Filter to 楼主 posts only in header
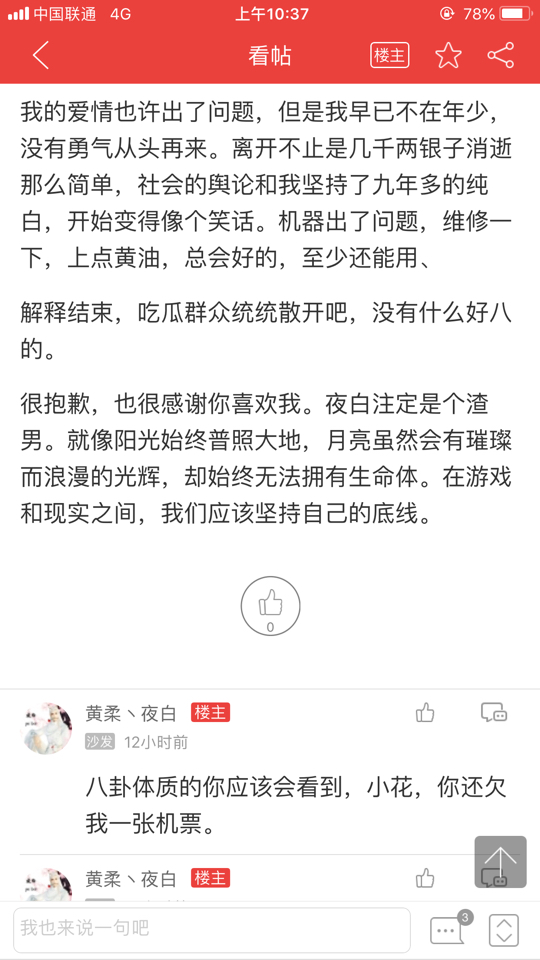This screenshot has width=540, height=960. click(x=389, y=56)
